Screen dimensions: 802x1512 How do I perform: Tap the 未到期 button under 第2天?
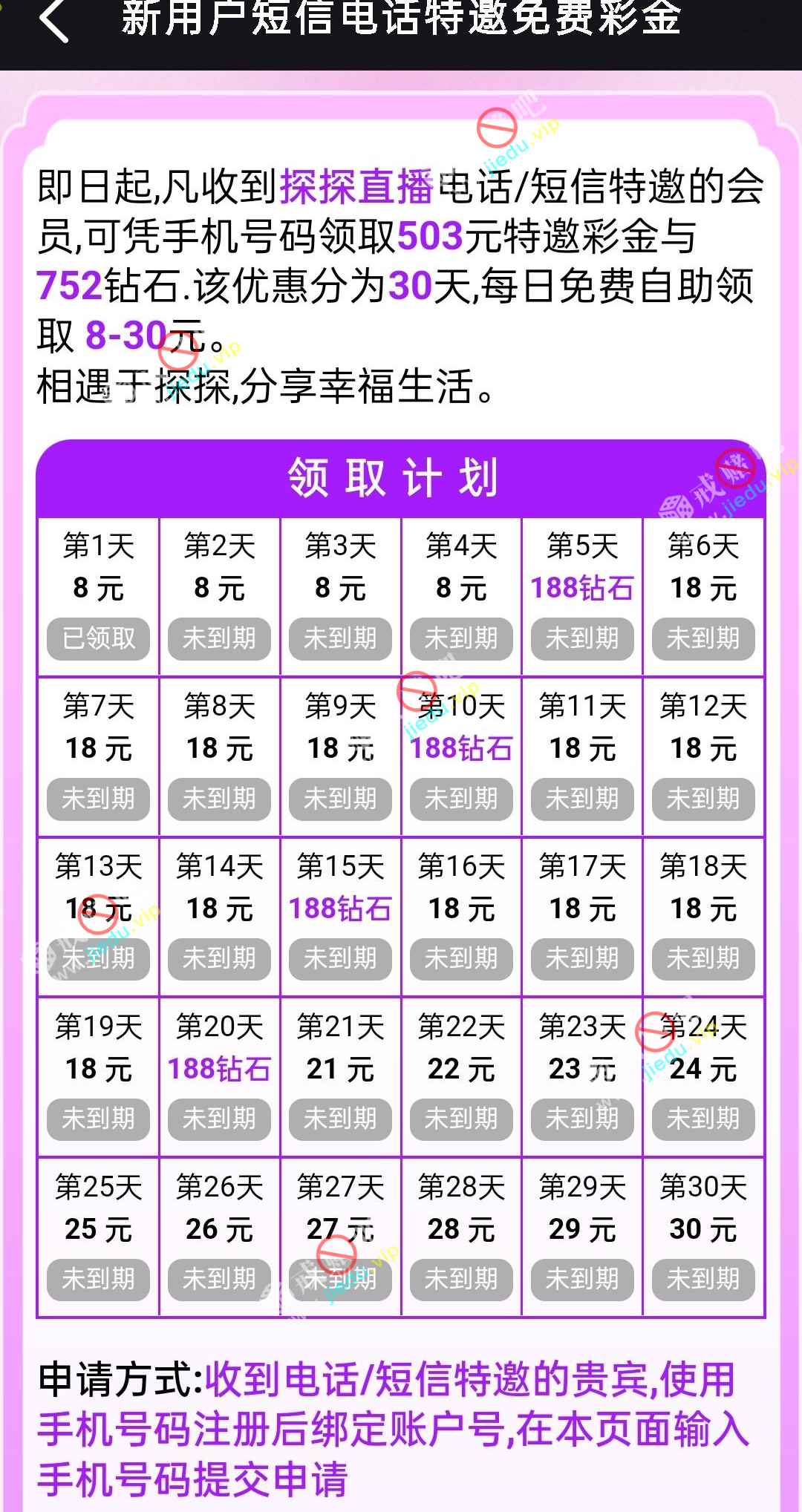(219, 638)
